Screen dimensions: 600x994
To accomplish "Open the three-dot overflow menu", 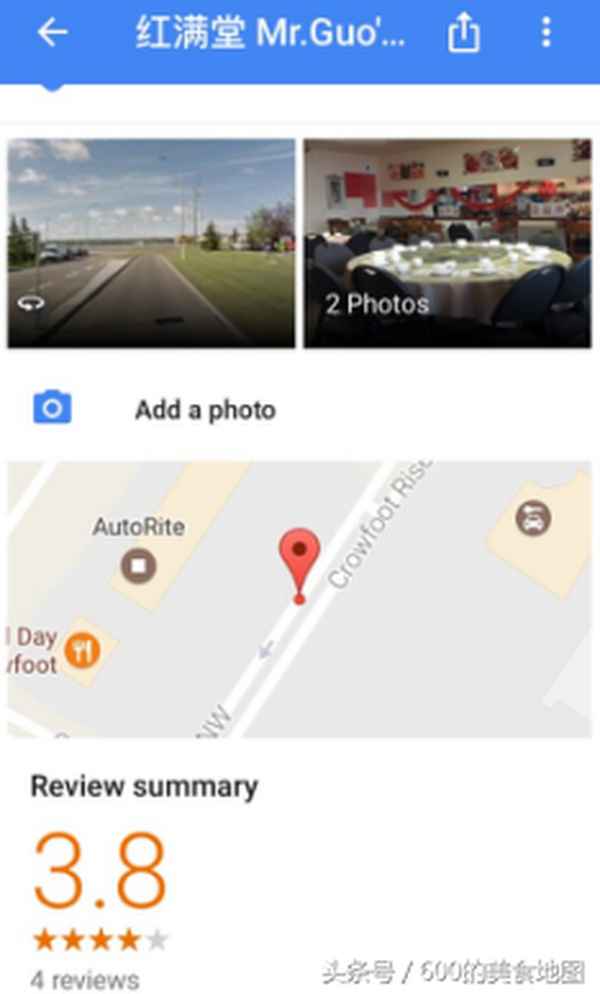I will tap(545, 34).
